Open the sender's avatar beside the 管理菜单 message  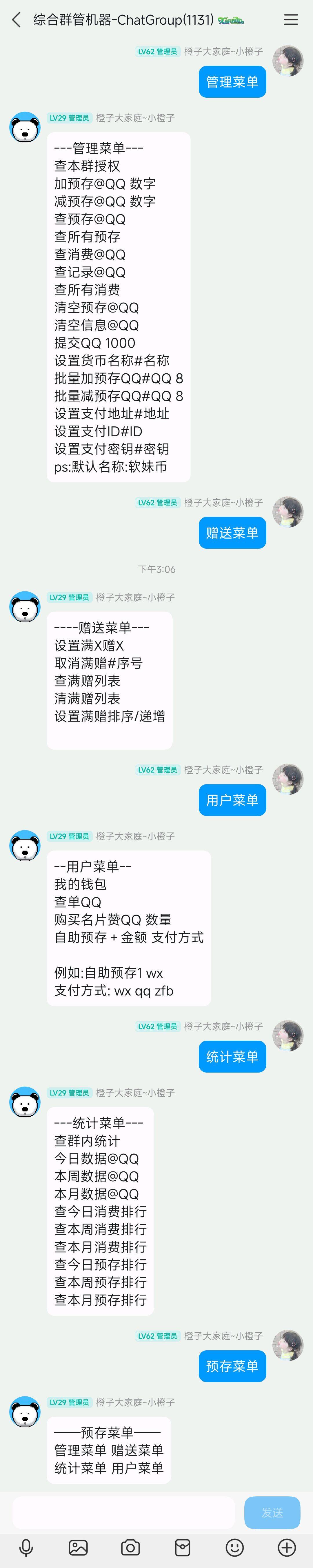coord(287,61)
